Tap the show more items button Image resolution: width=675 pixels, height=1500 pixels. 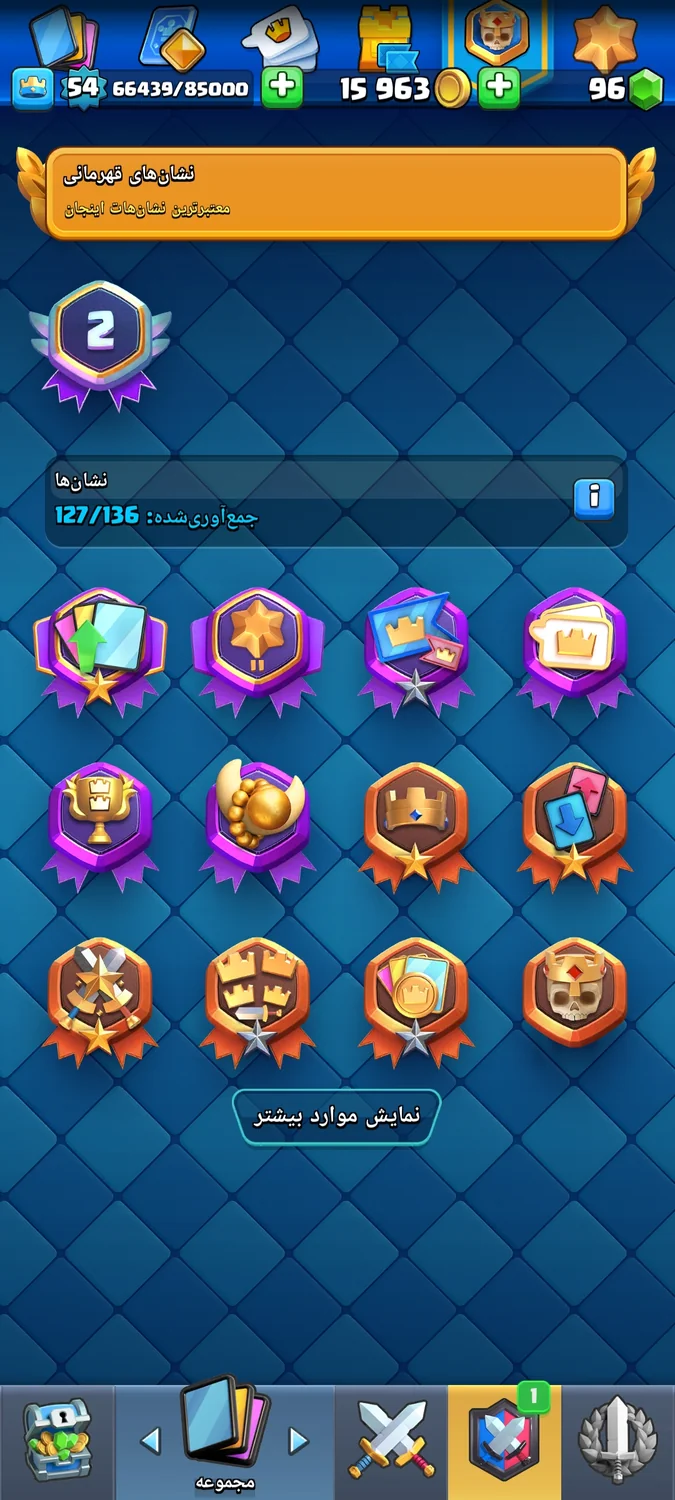(337, 1115)
